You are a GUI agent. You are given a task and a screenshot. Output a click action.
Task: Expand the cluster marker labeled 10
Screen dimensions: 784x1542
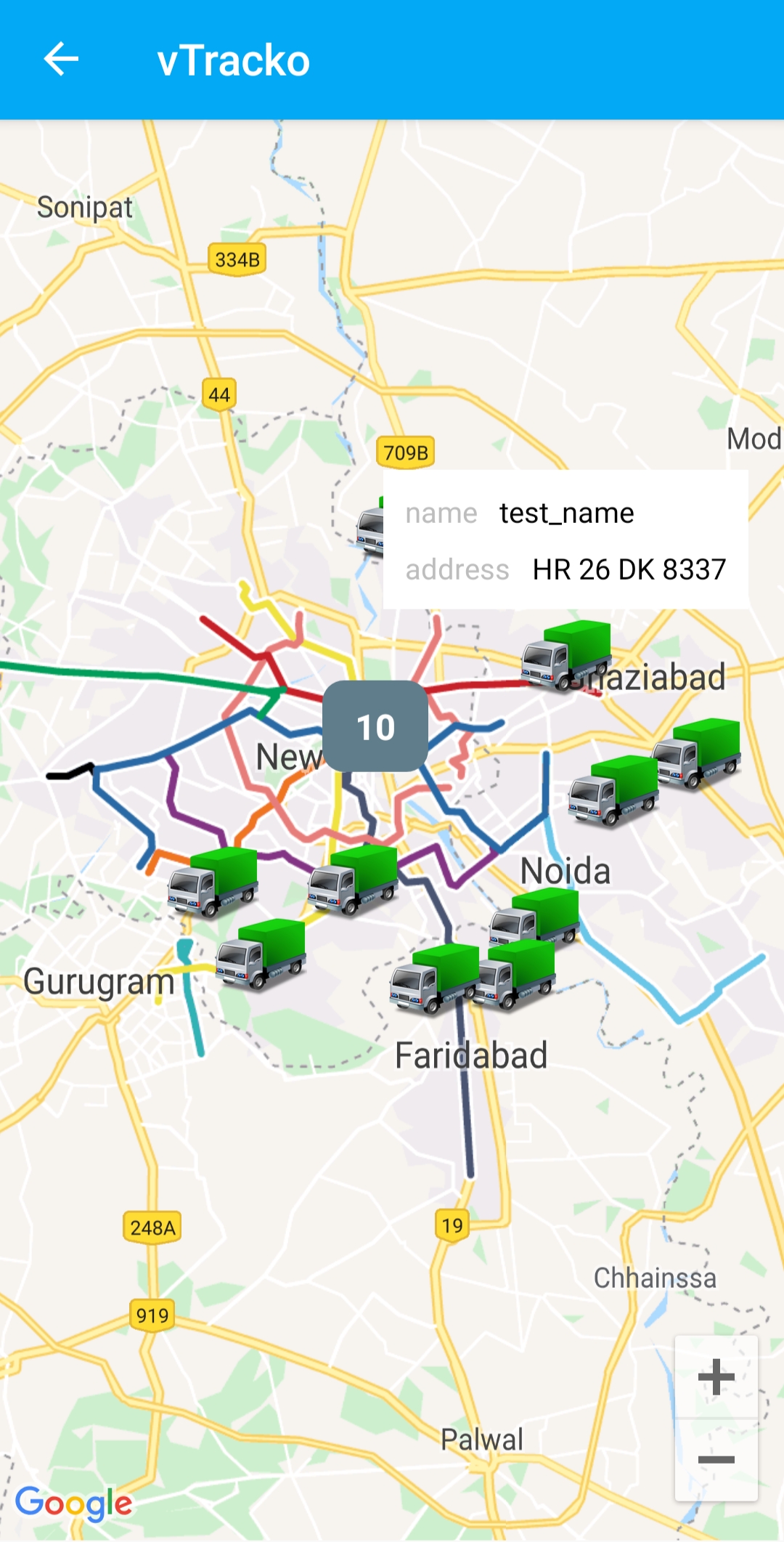375,726
